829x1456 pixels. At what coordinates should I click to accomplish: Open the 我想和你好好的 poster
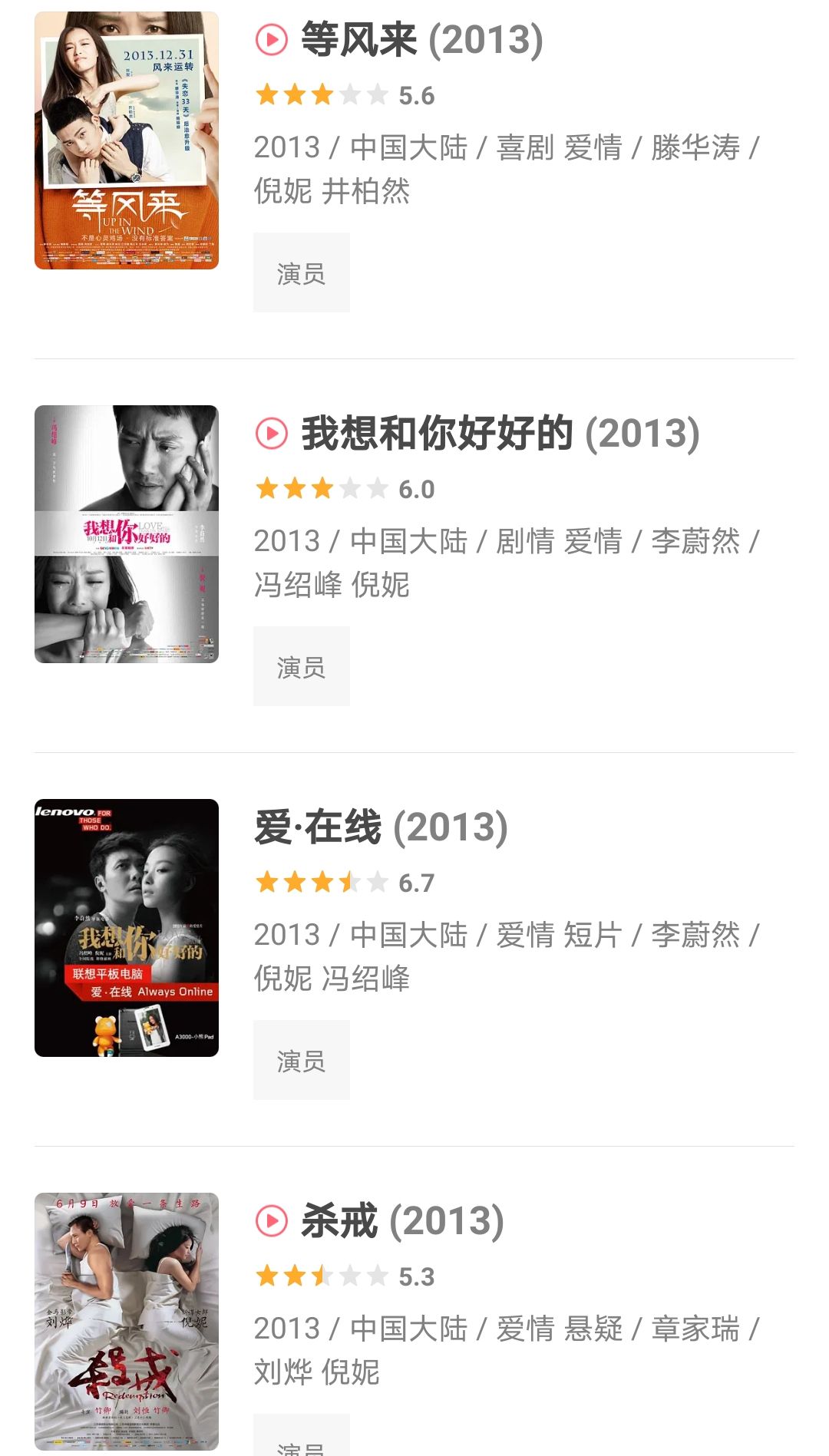point(127,534)
